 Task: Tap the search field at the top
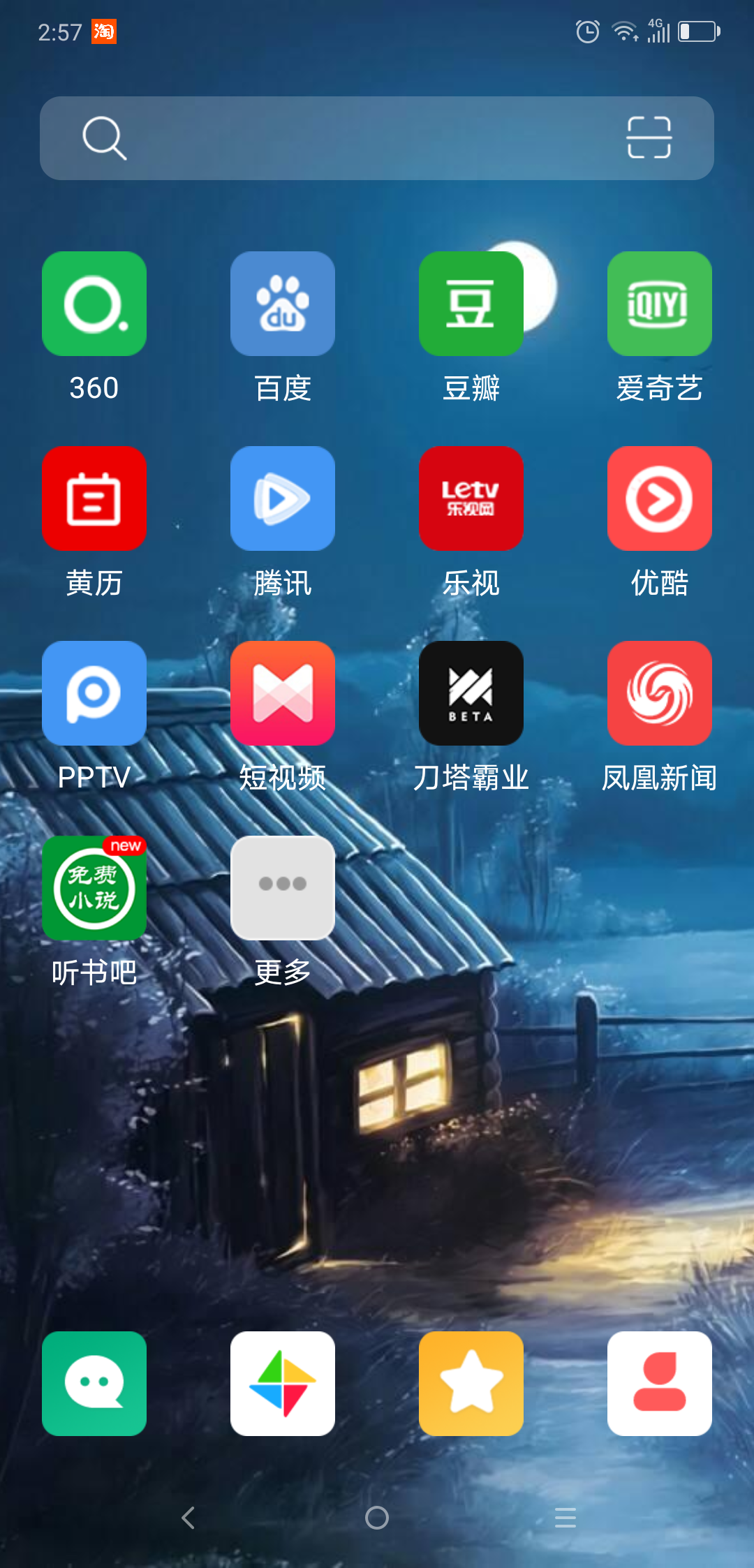coord(349,138)
